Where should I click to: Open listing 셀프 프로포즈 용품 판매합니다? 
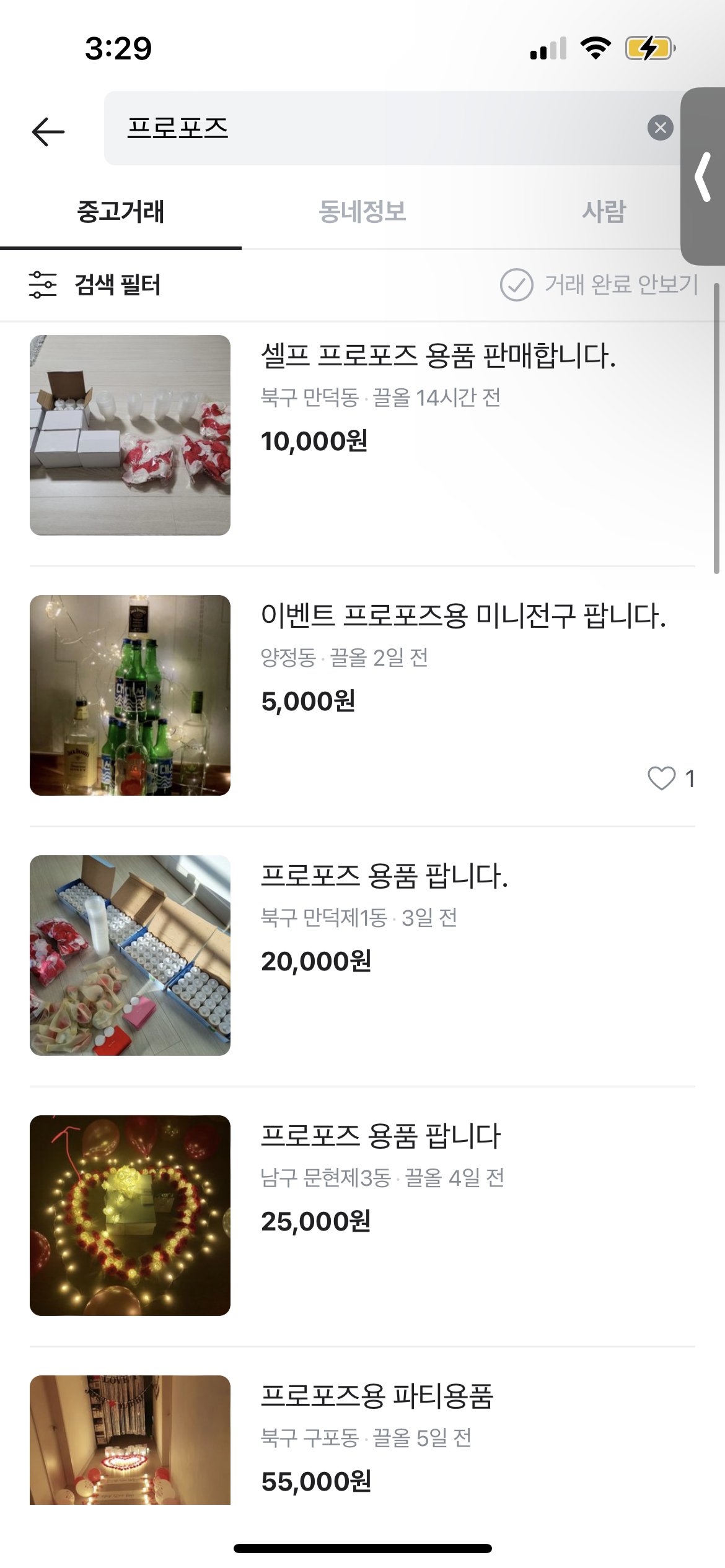[x=437, y=357]
